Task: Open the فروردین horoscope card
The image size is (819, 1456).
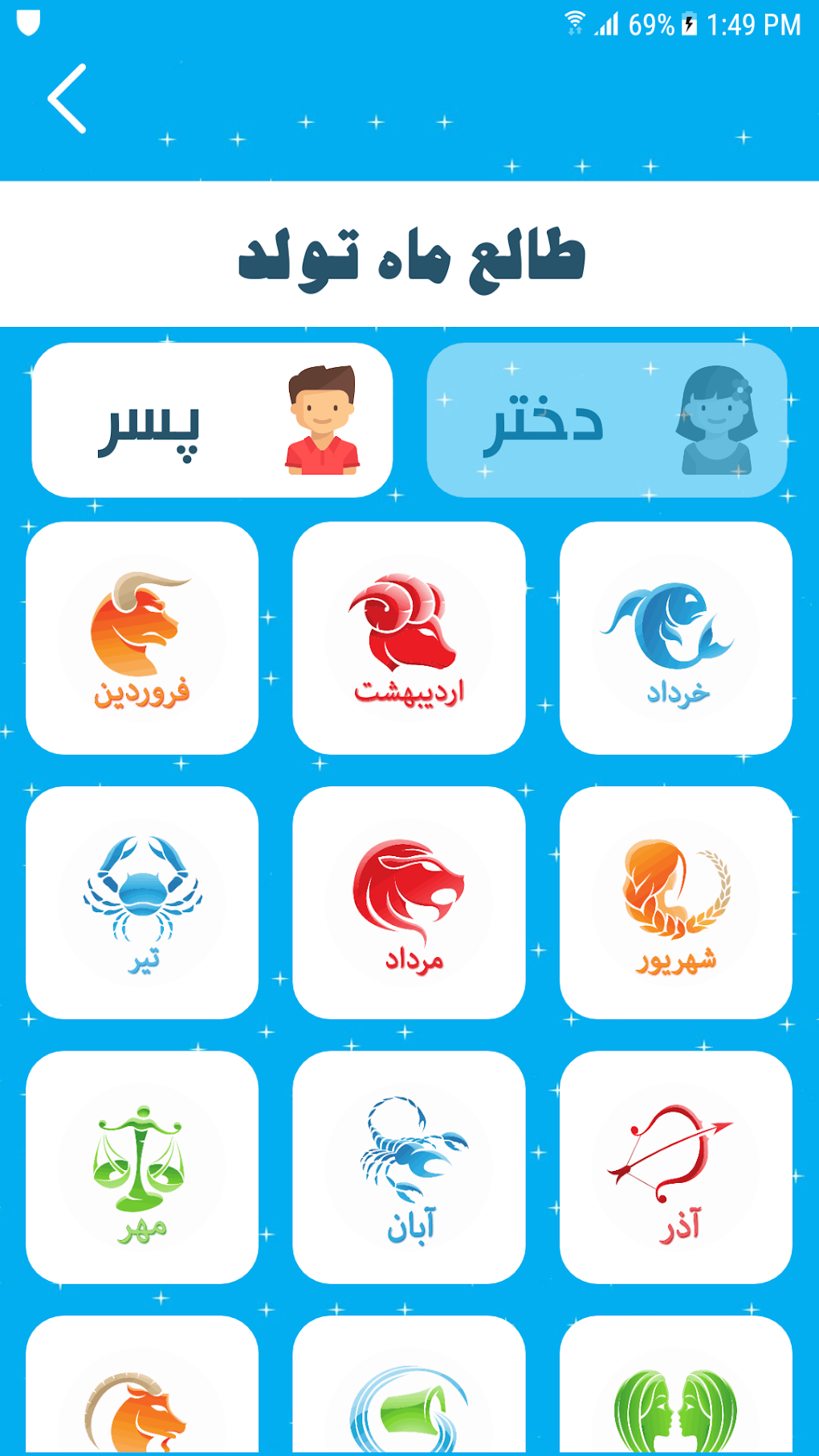Action: point(142,638)
